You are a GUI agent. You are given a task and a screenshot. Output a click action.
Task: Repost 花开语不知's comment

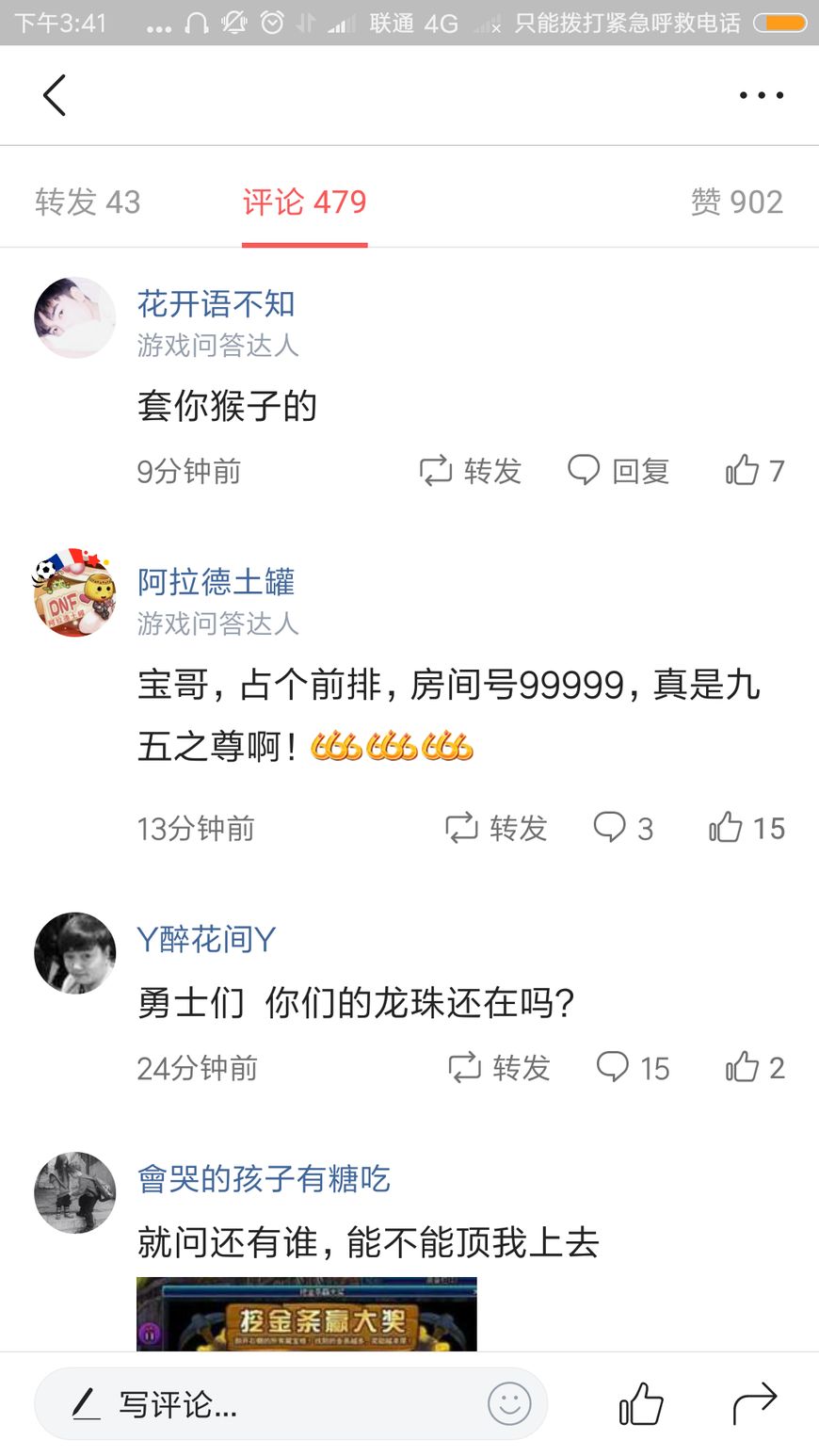(470, 470)
